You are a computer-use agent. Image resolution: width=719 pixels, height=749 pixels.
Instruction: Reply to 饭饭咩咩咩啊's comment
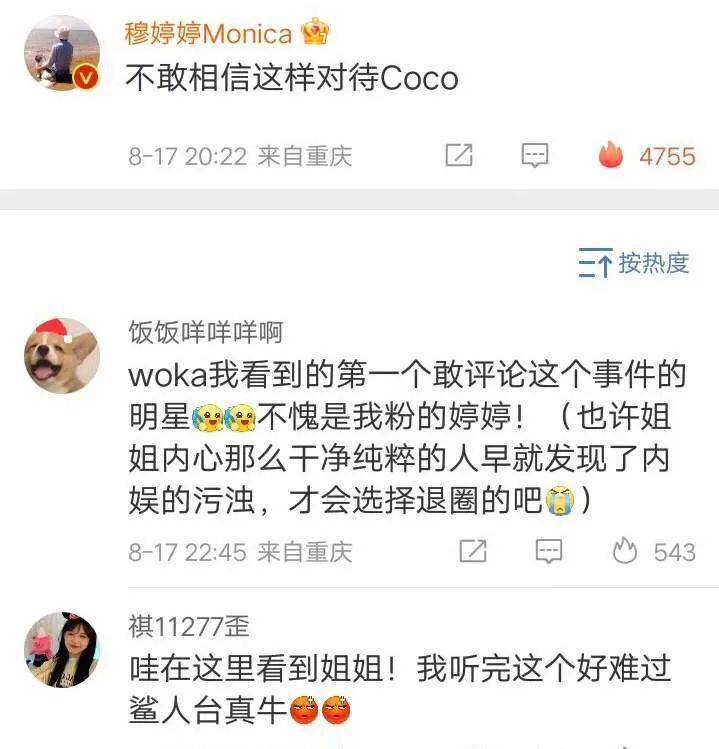tap(548, 551)
